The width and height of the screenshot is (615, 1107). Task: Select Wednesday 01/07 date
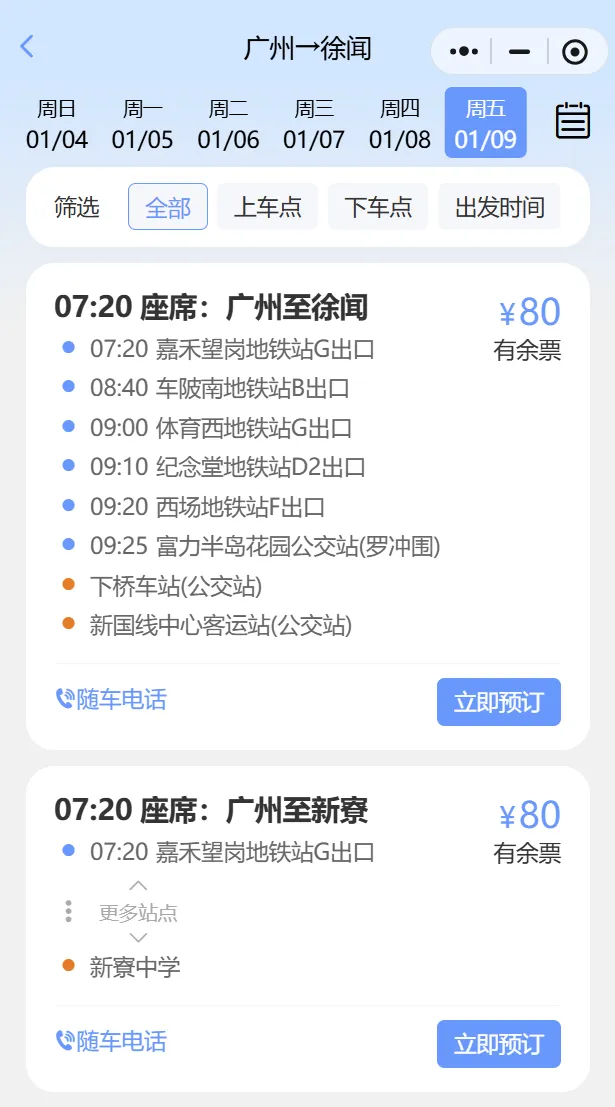click(x=314, y=124)
